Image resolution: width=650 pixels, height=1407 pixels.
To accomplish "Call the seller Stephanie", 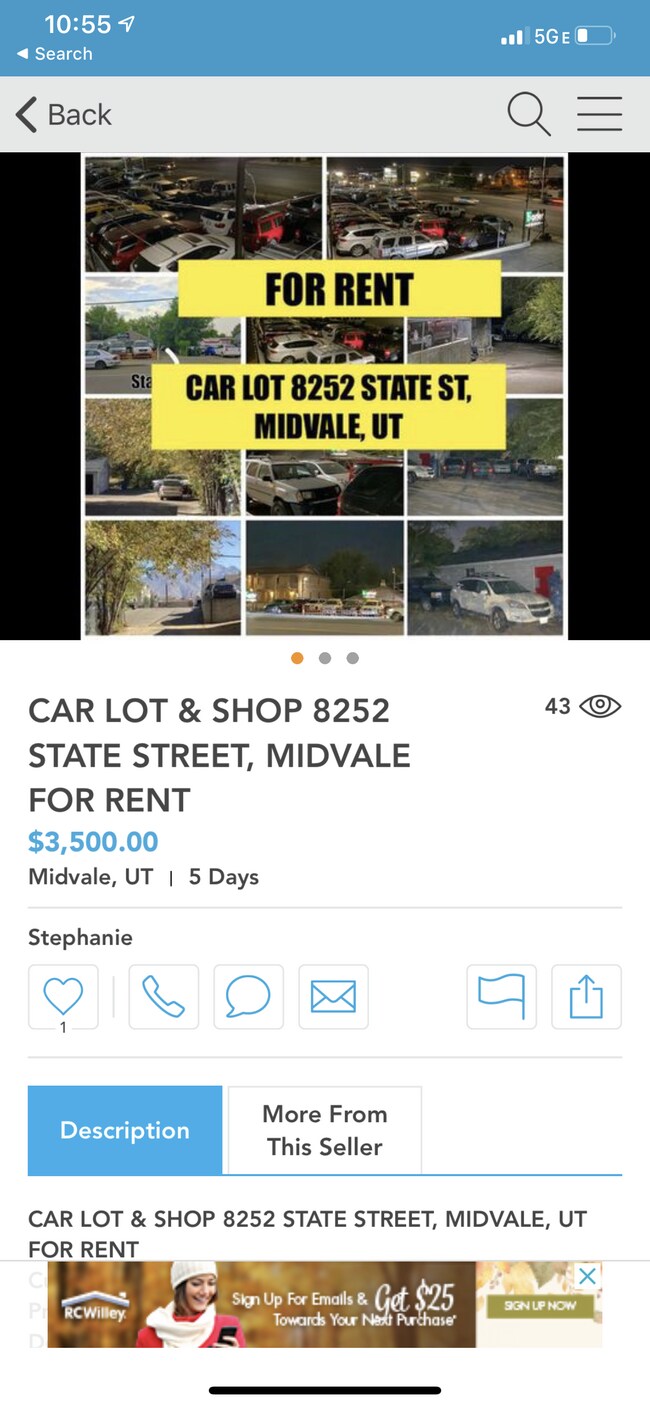I will click(x=163, y=996).
